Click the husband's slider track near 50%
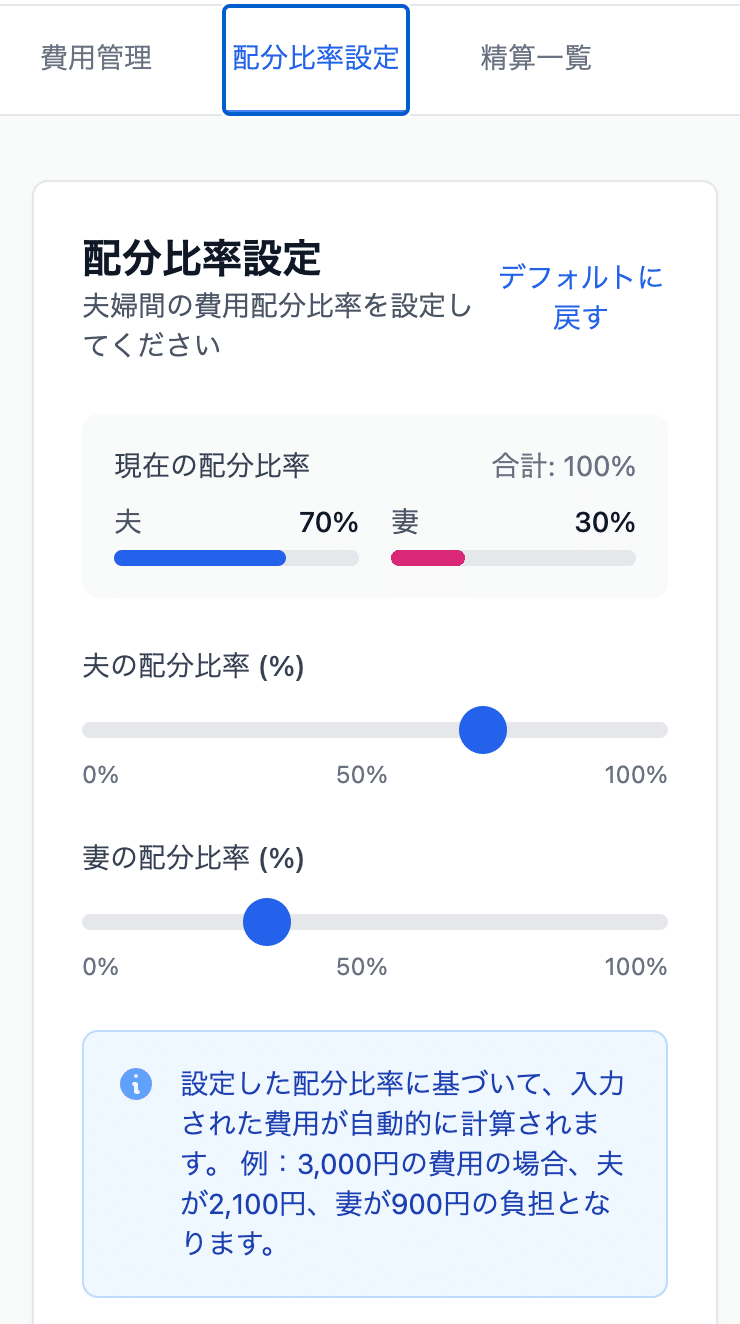This screenshot has width=740, height=1324. 374,730
